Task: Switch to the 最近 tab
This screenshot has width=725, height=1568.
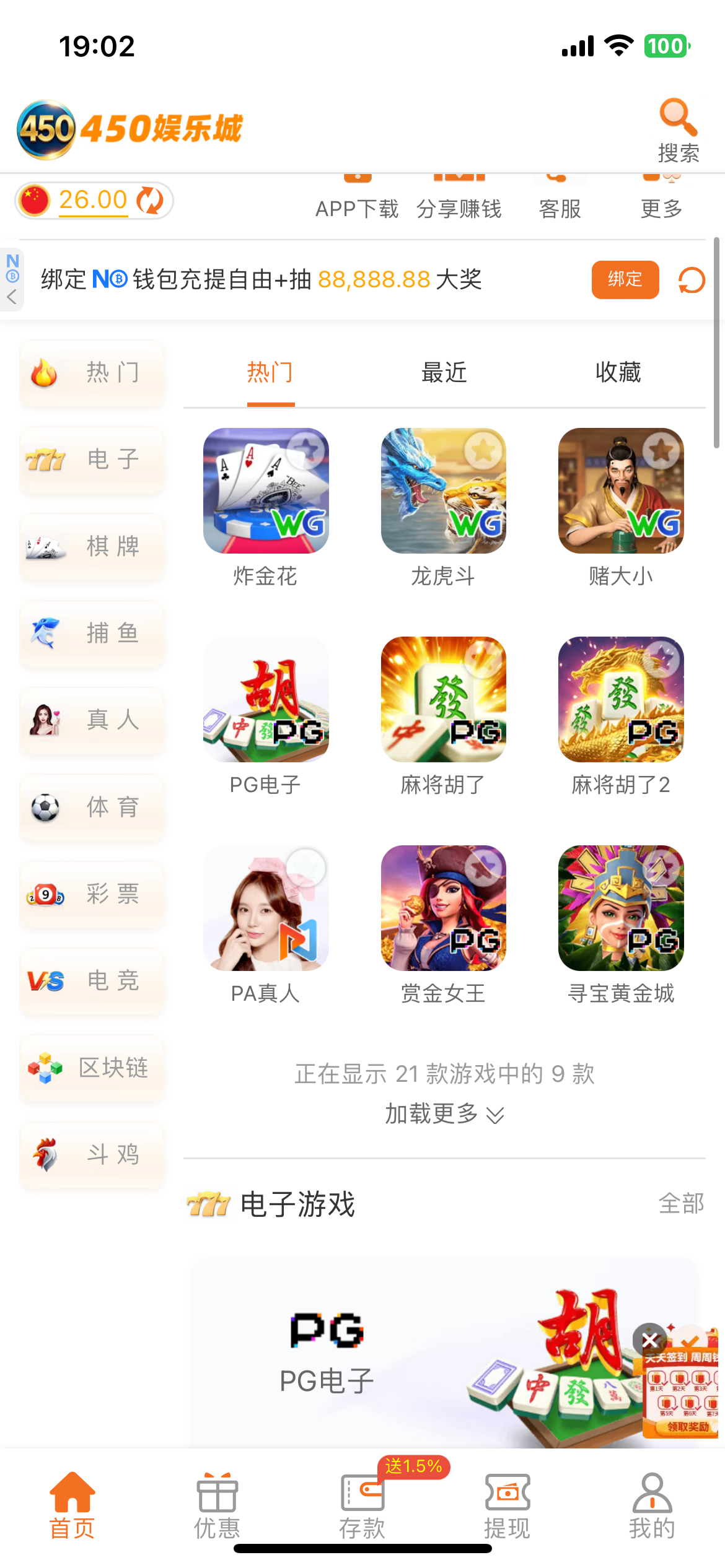Action: tap(444, 372)
